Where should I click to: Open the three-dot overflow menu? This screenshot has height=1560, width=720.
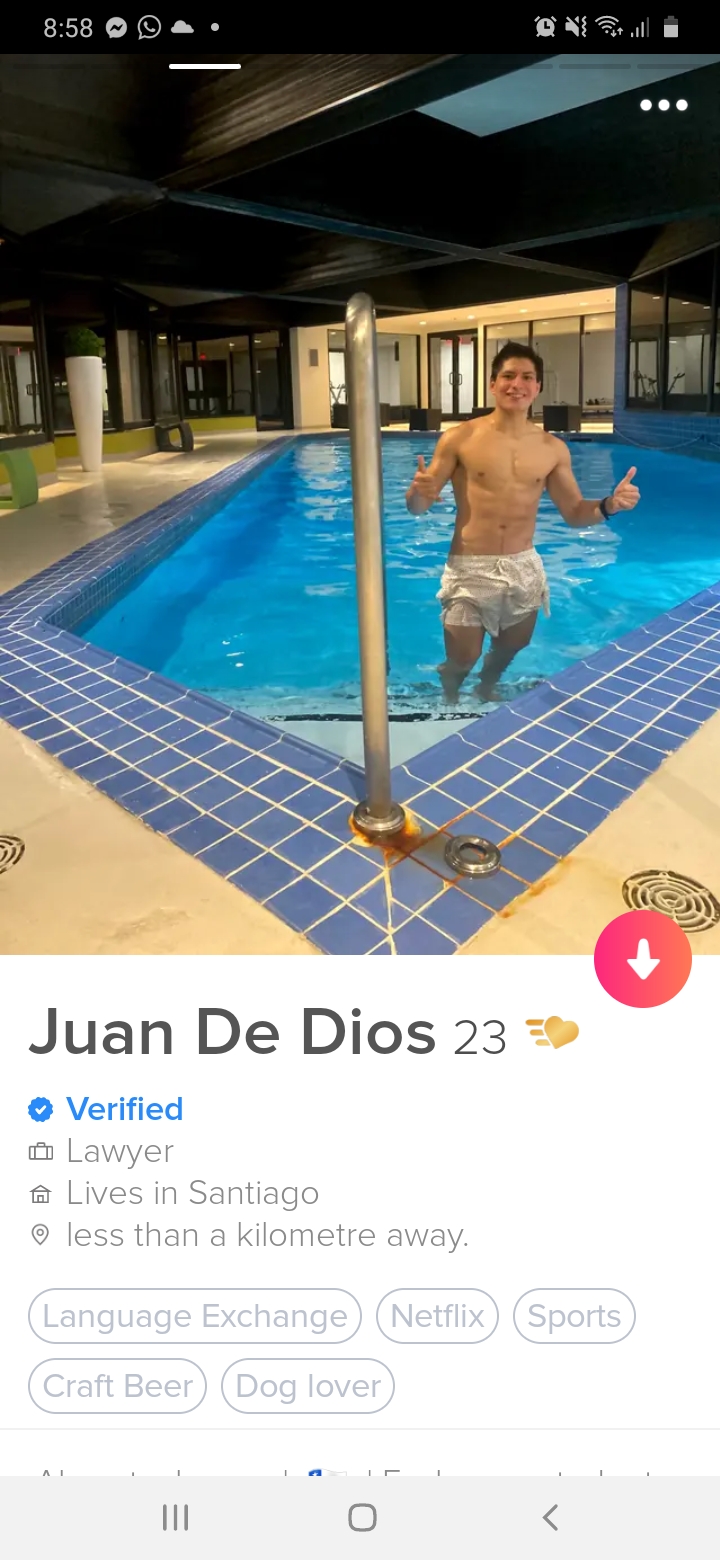pos(664,105)
